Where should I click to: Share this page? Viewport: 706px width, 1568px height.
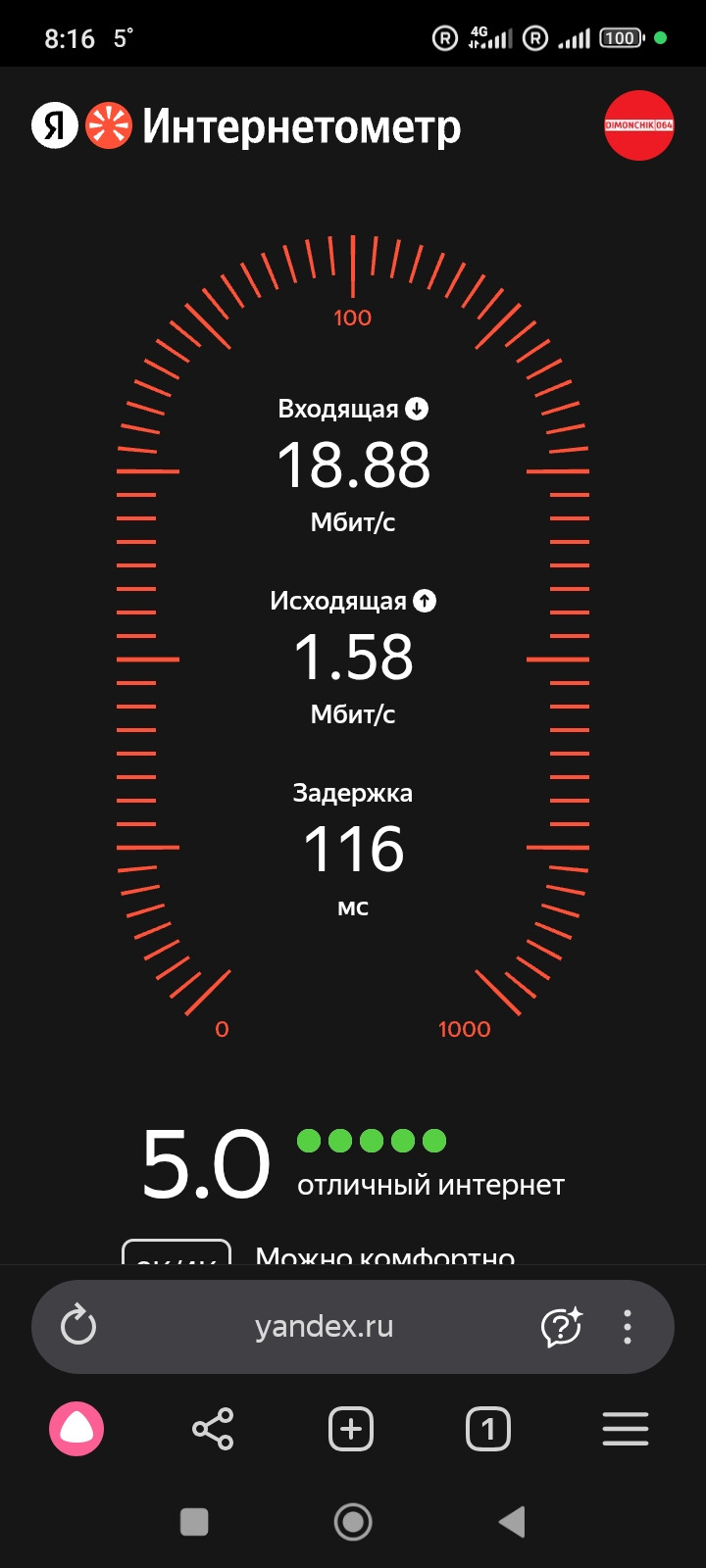pos(213,1429)
